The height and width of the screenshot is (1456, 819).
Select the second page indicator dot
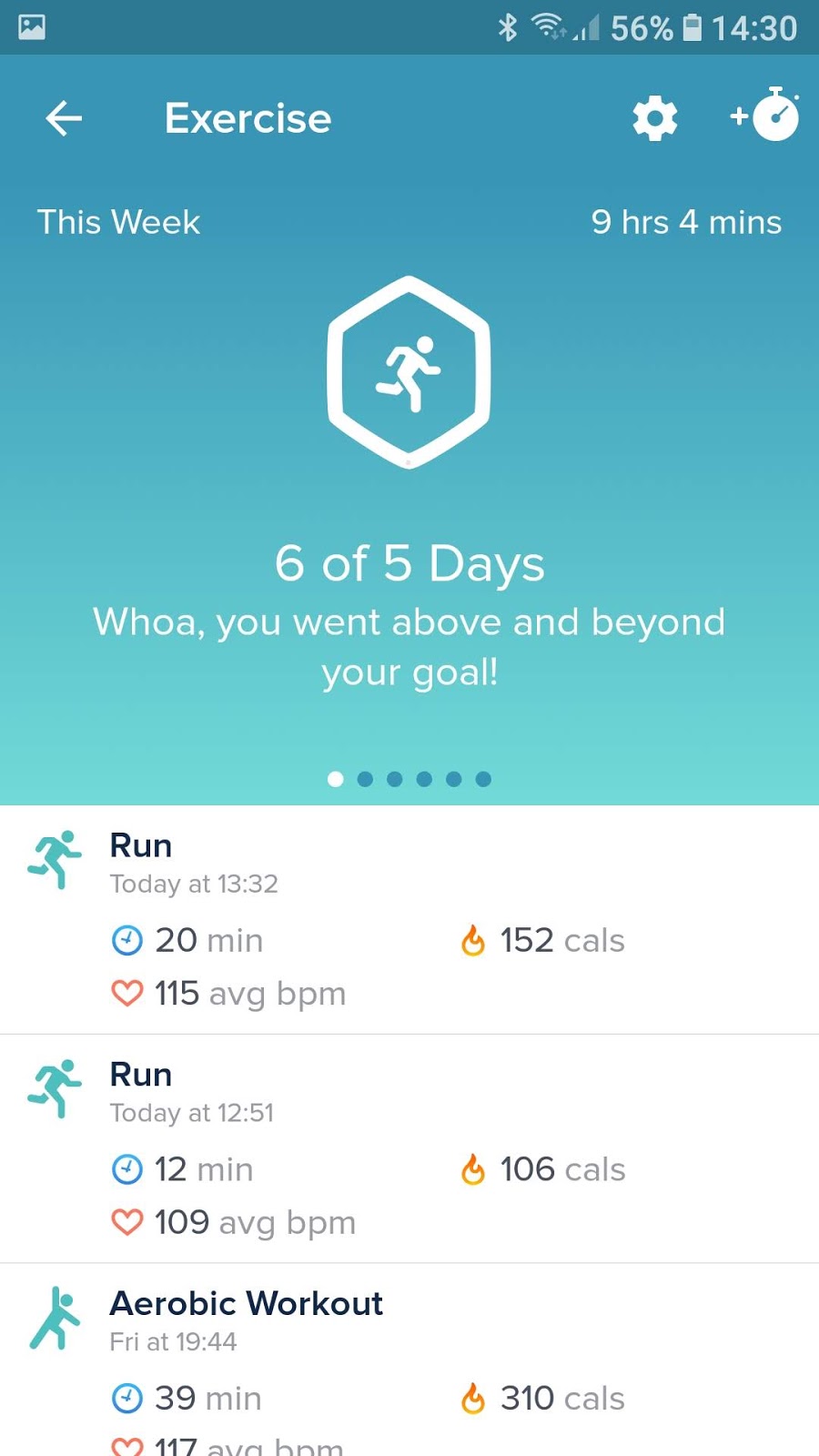tap(365, 779)
